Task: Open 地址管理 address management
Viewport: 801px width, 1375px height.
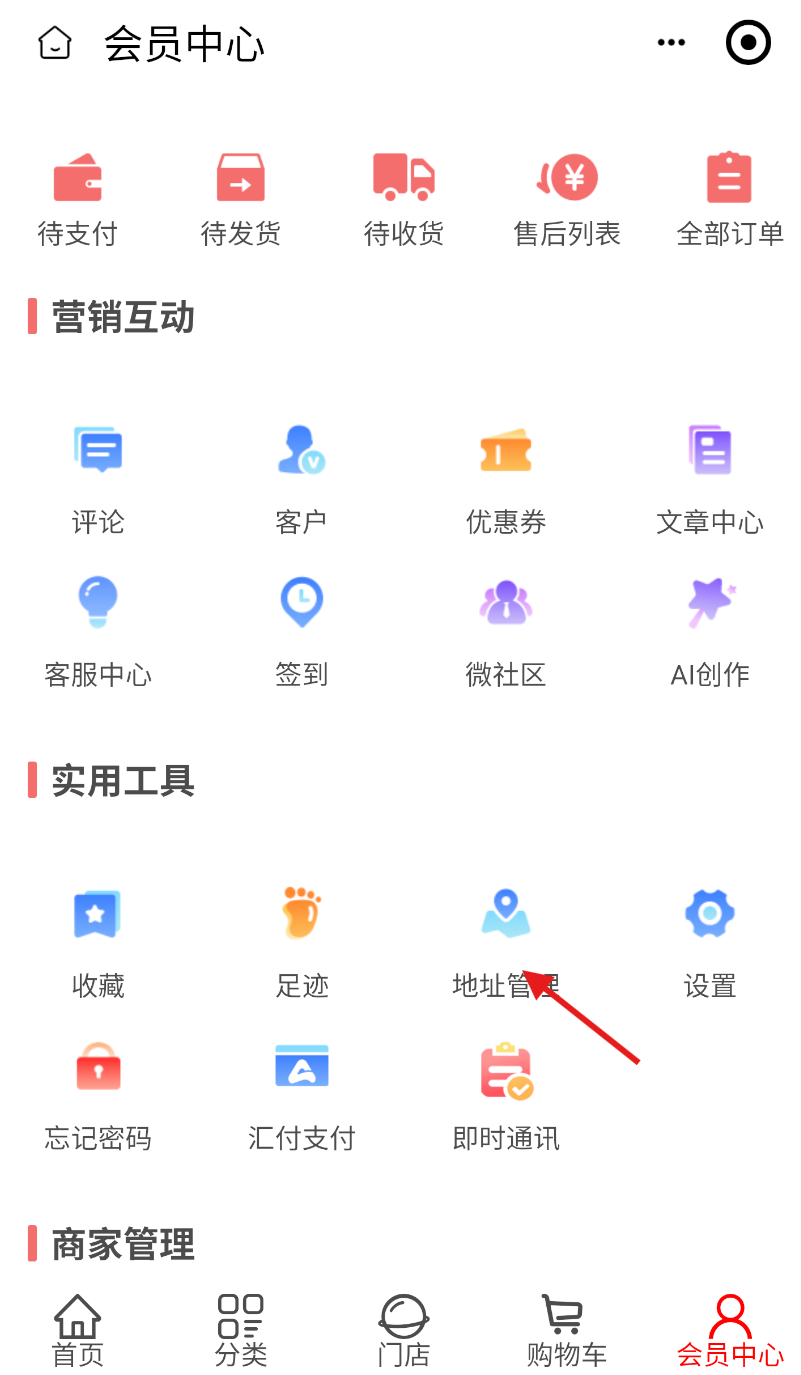Action: coord(506,940)
